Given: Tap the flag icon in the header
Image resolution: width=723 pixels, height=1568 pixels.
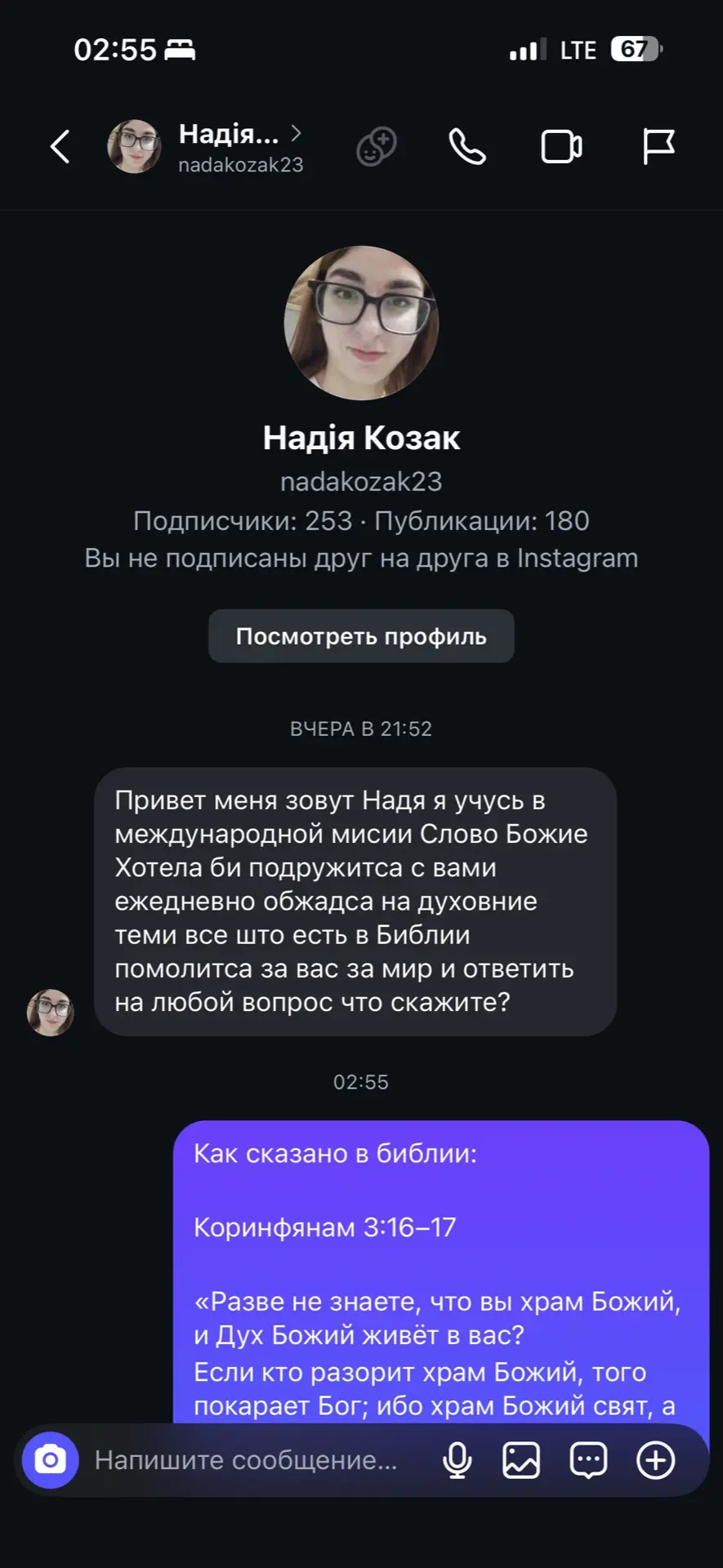Looking at the screenshot, I should pyautogui.click(x=658, y=147).
